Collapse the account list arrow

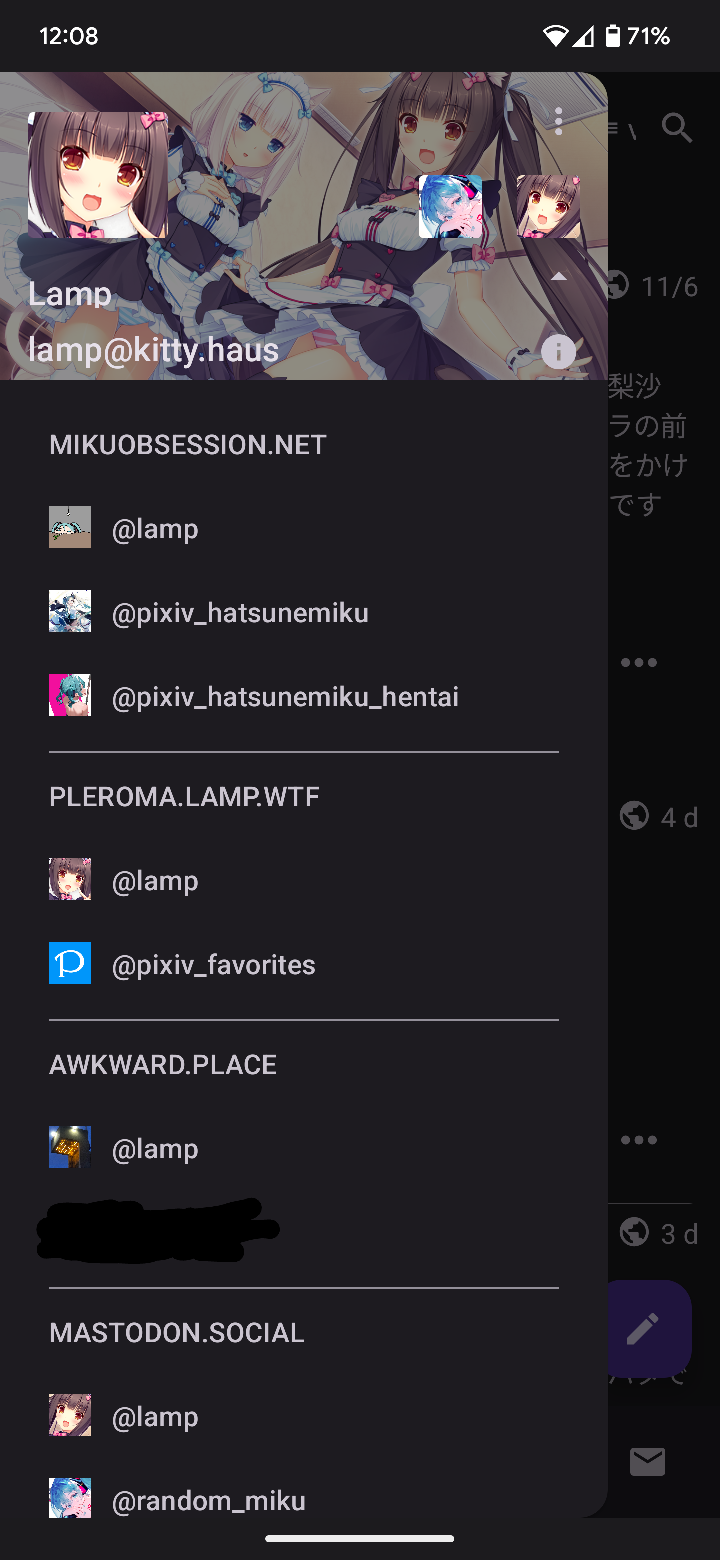pos(558,276)
